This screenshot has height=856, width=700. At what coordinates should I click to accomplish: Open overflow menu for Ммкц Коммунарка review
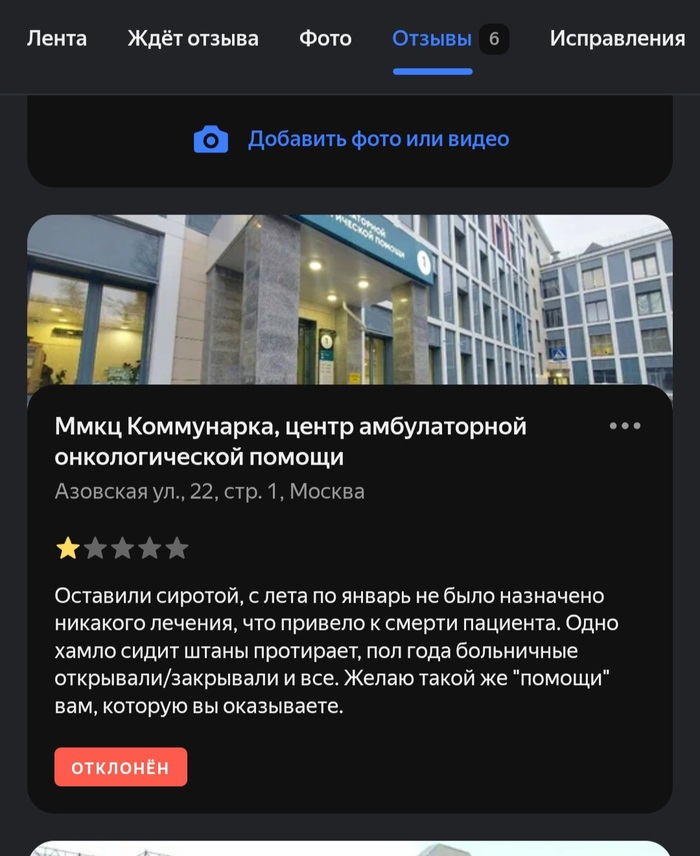point(625,426)
